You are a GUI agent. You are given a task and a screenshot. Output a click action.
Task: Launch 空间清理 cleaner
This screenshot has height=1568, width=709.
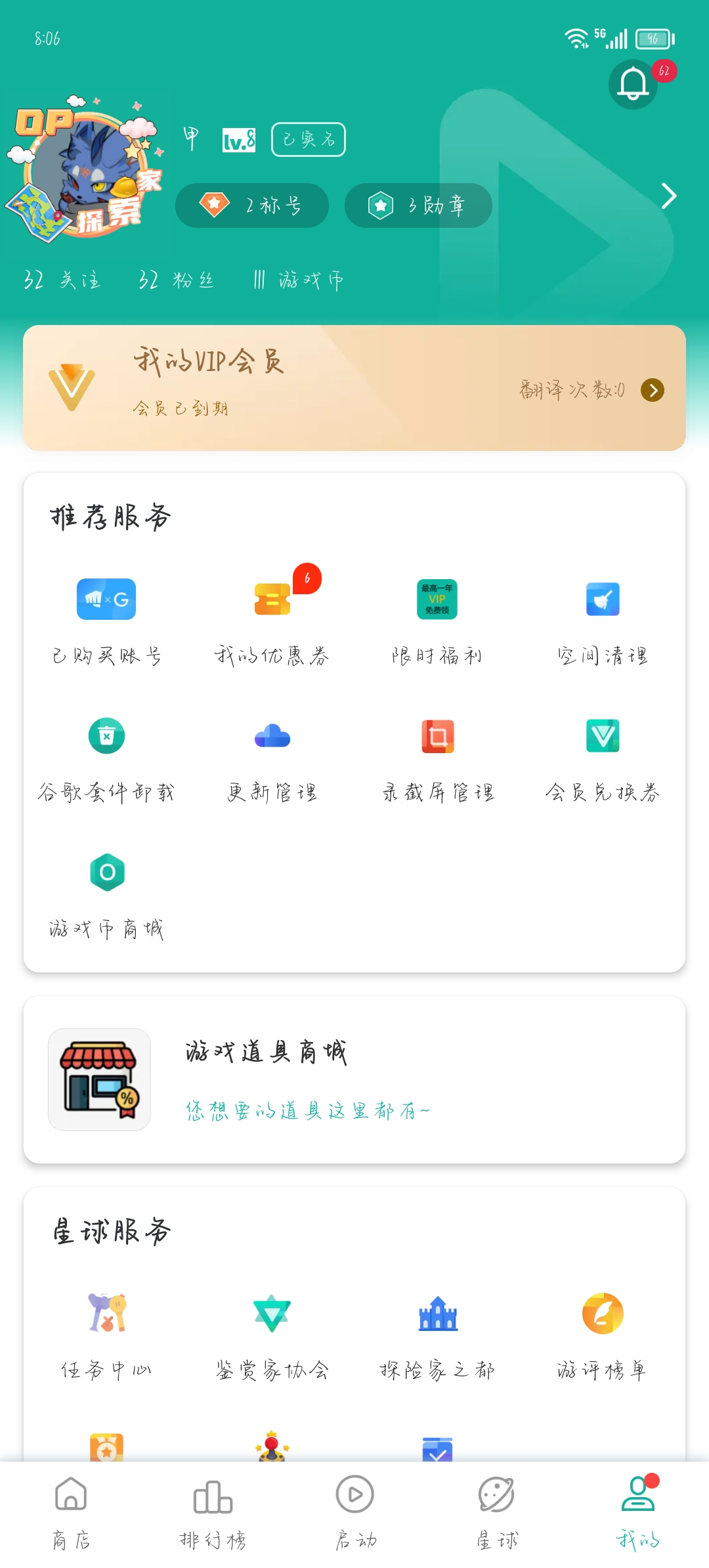[603, 621]
